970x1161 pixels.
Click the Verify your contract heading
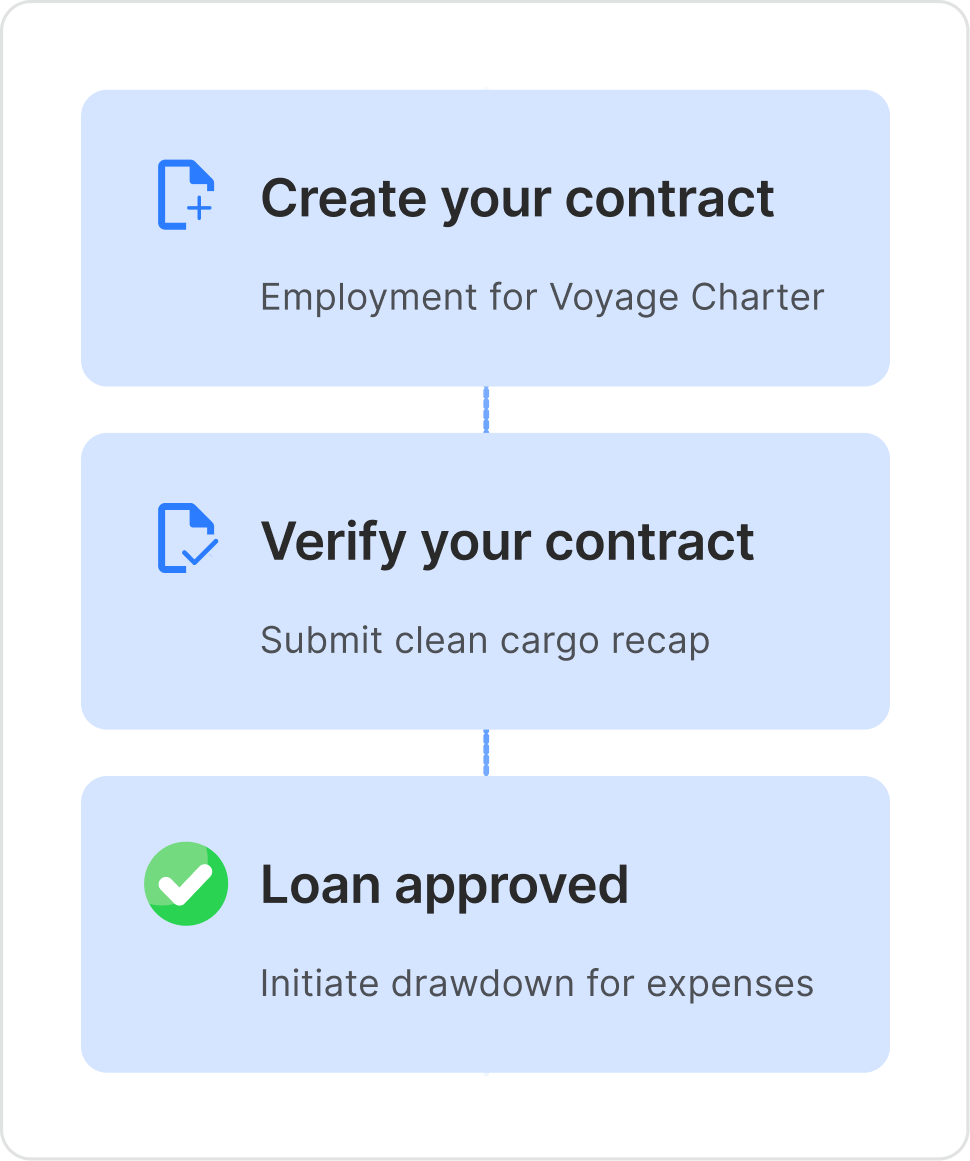[x=507, y=540]
